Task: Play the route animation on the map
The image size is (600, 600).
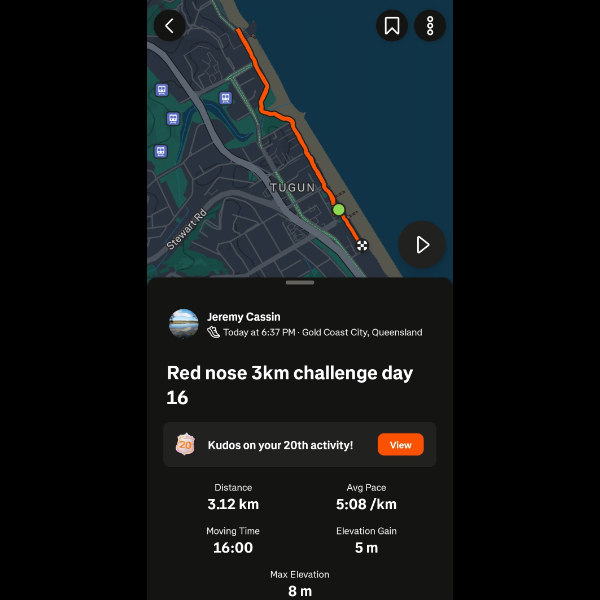Action: [x=422, y=244]
